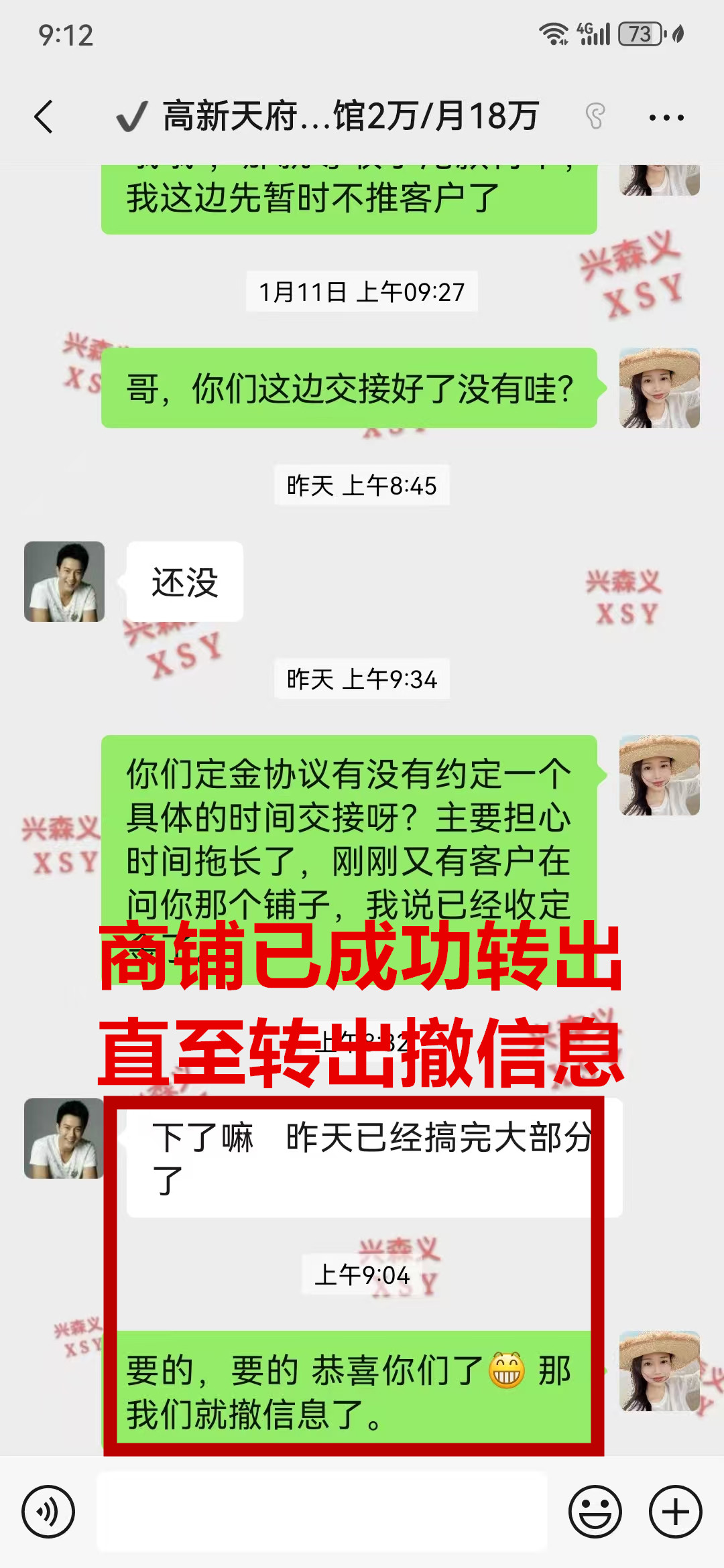Viewport: 724px width, 1568px height.
Task: Open the plus attachment menu
Action: (675, 1512)
